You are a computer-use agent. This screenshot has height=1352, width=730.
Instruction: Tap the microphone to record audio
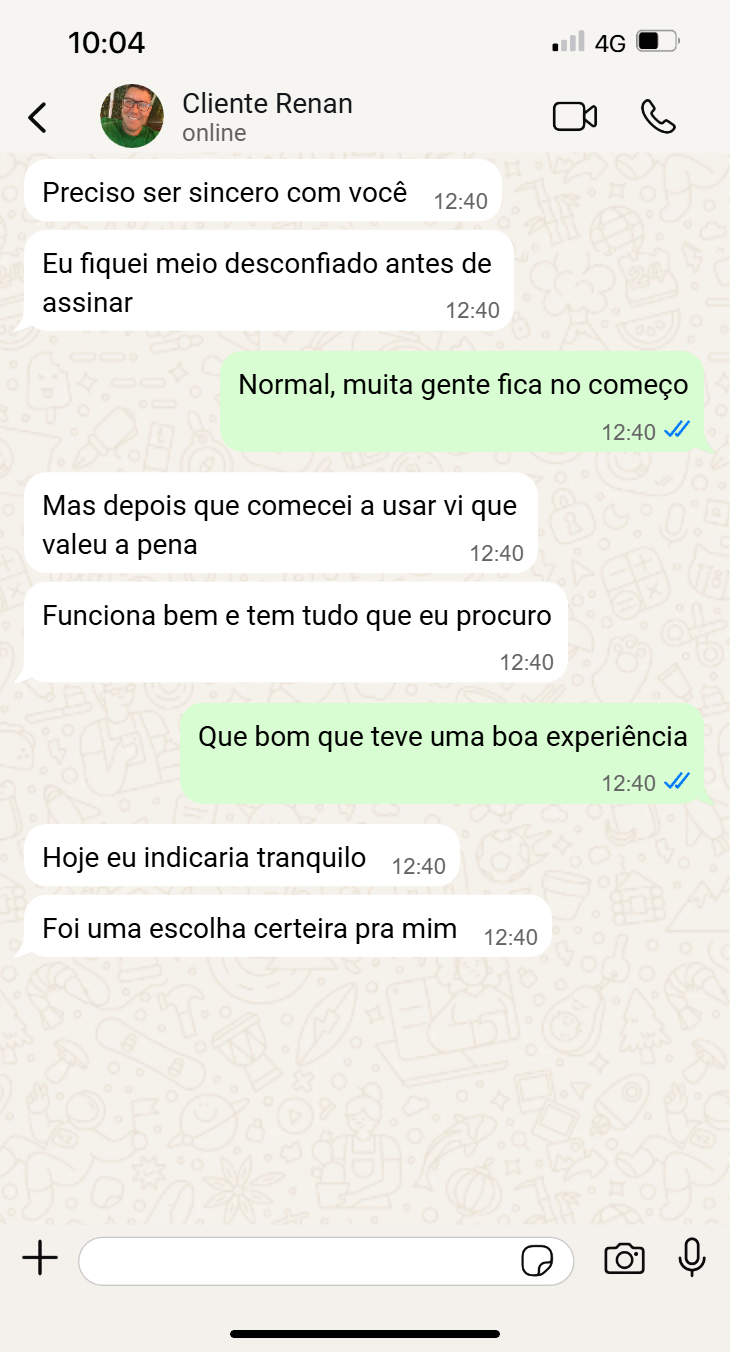click(x=692, y=1259)
